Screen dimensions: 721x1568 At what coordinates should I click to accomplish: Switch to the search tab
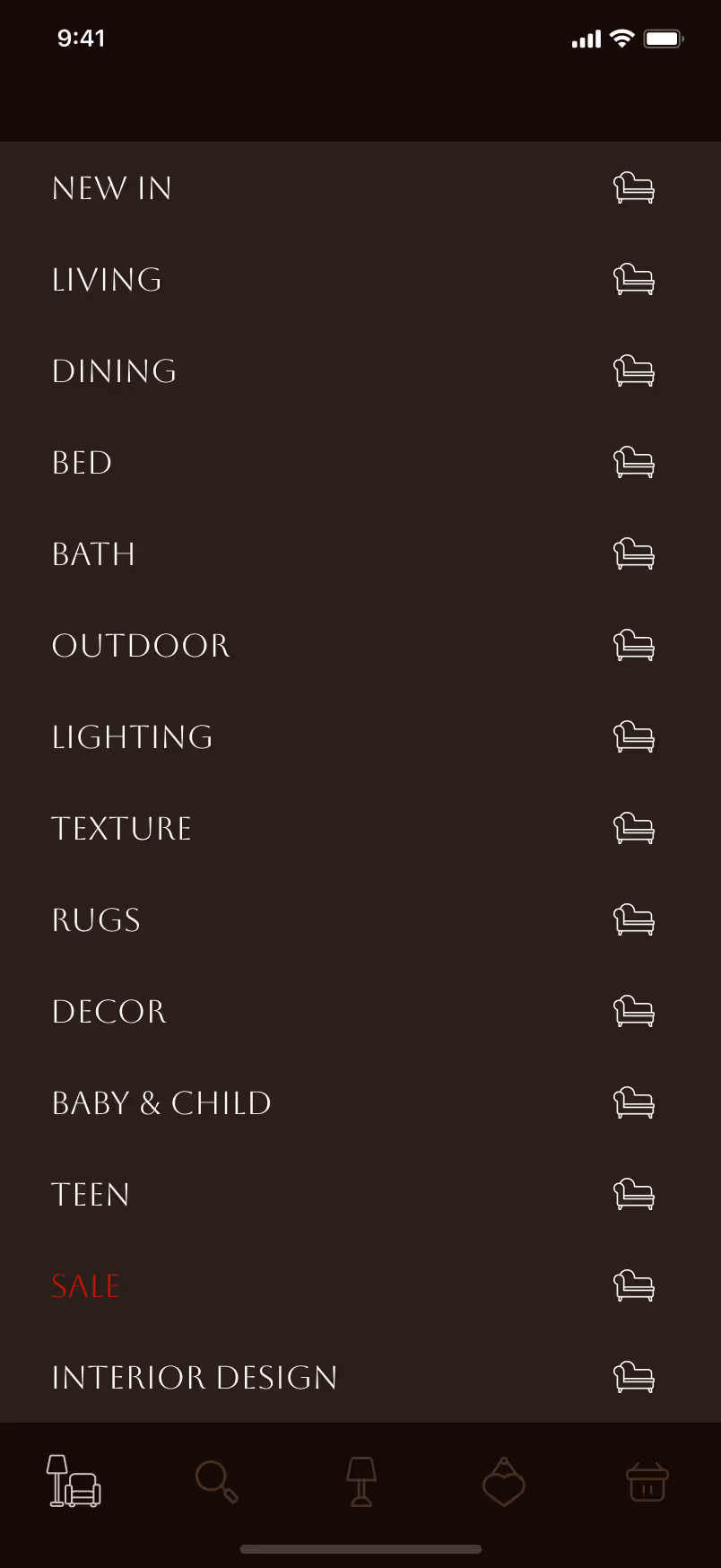[x=216, y=1481]
